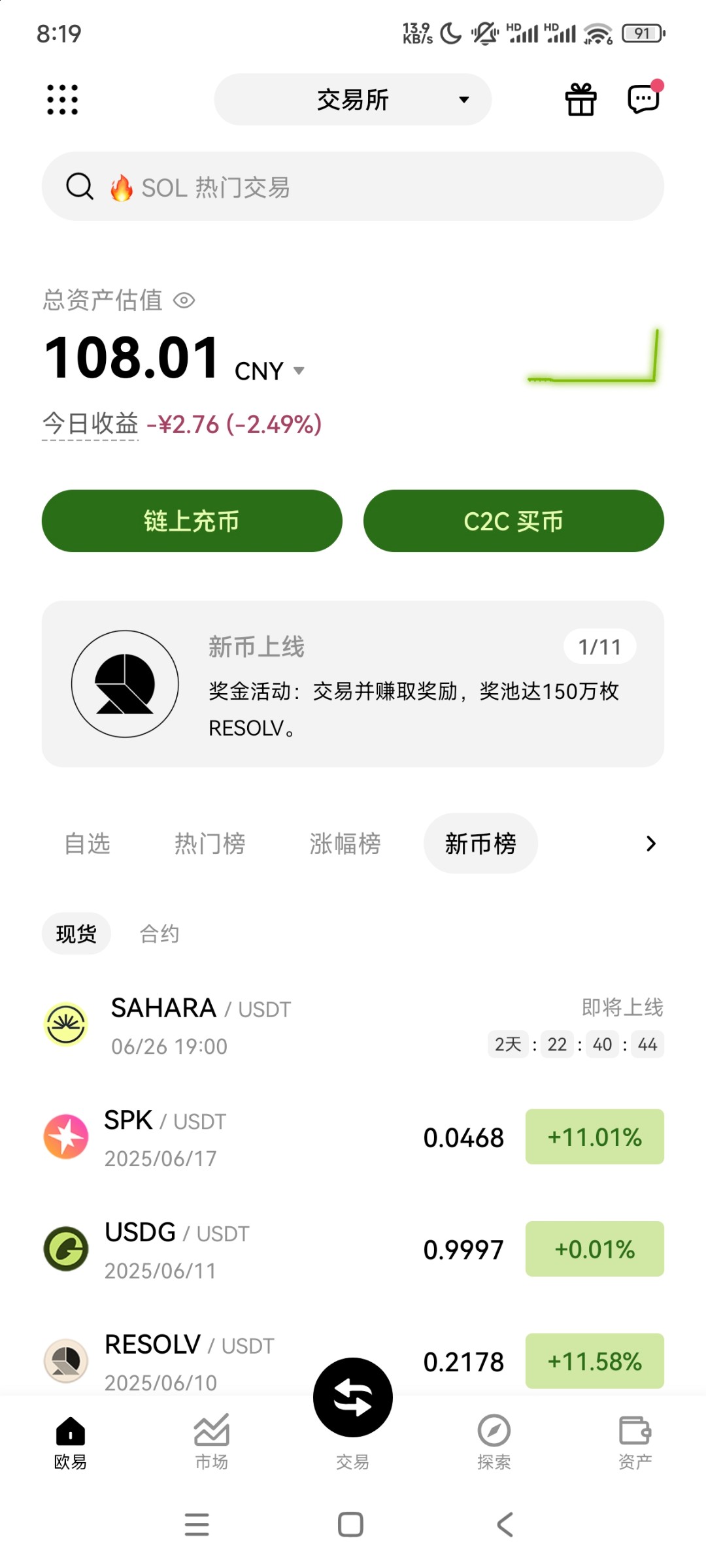This screenshot has width=706, height=1568.
Task: Open the SAHARA / USDT listing row
Action: [x=353, y=1026]
